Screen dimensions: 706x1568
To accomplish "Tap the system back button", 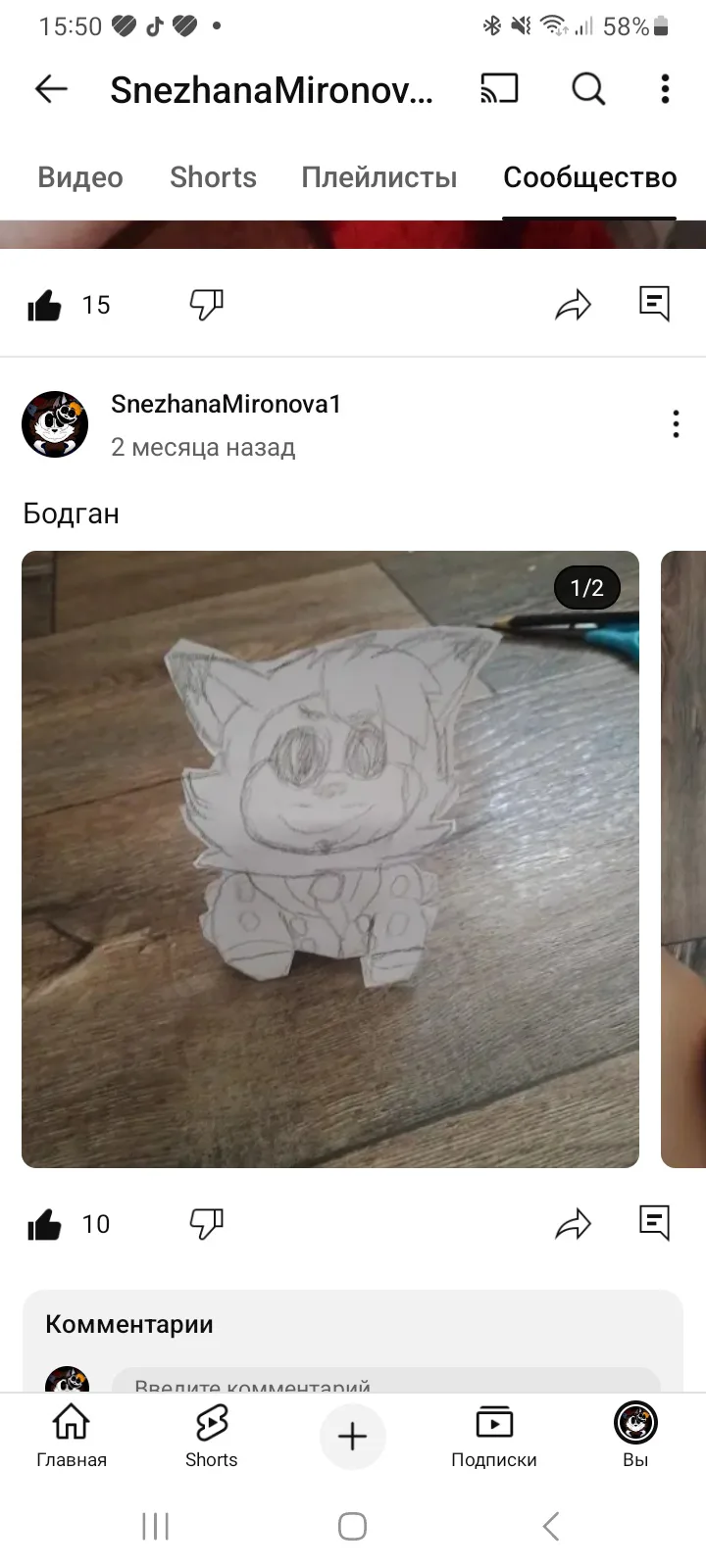I will pos(551,1526).
